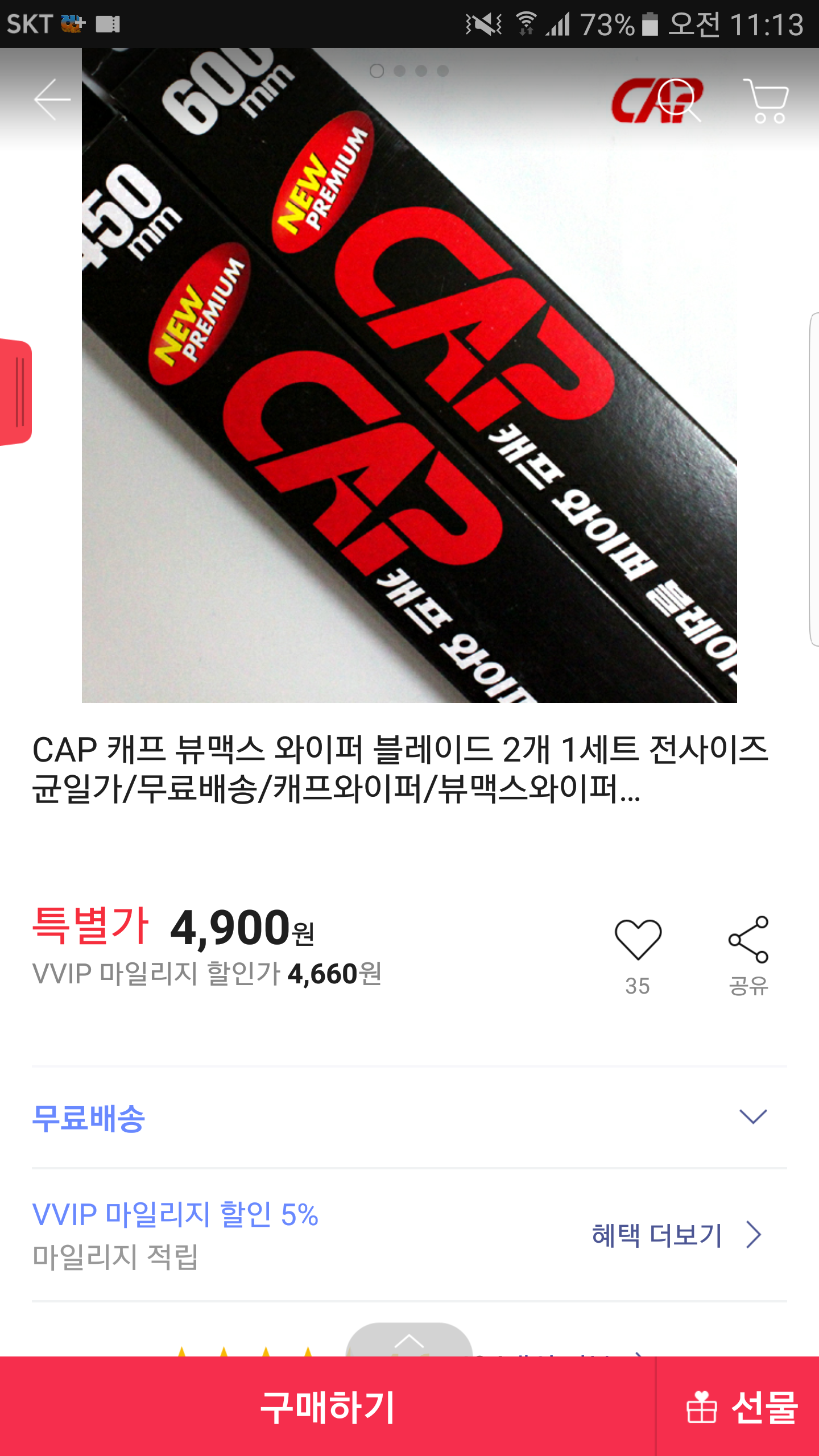Tap the up-arrow pull tab above purchase bar
The width and height of the screenshot is (819, 1456).
point(409,1341)
